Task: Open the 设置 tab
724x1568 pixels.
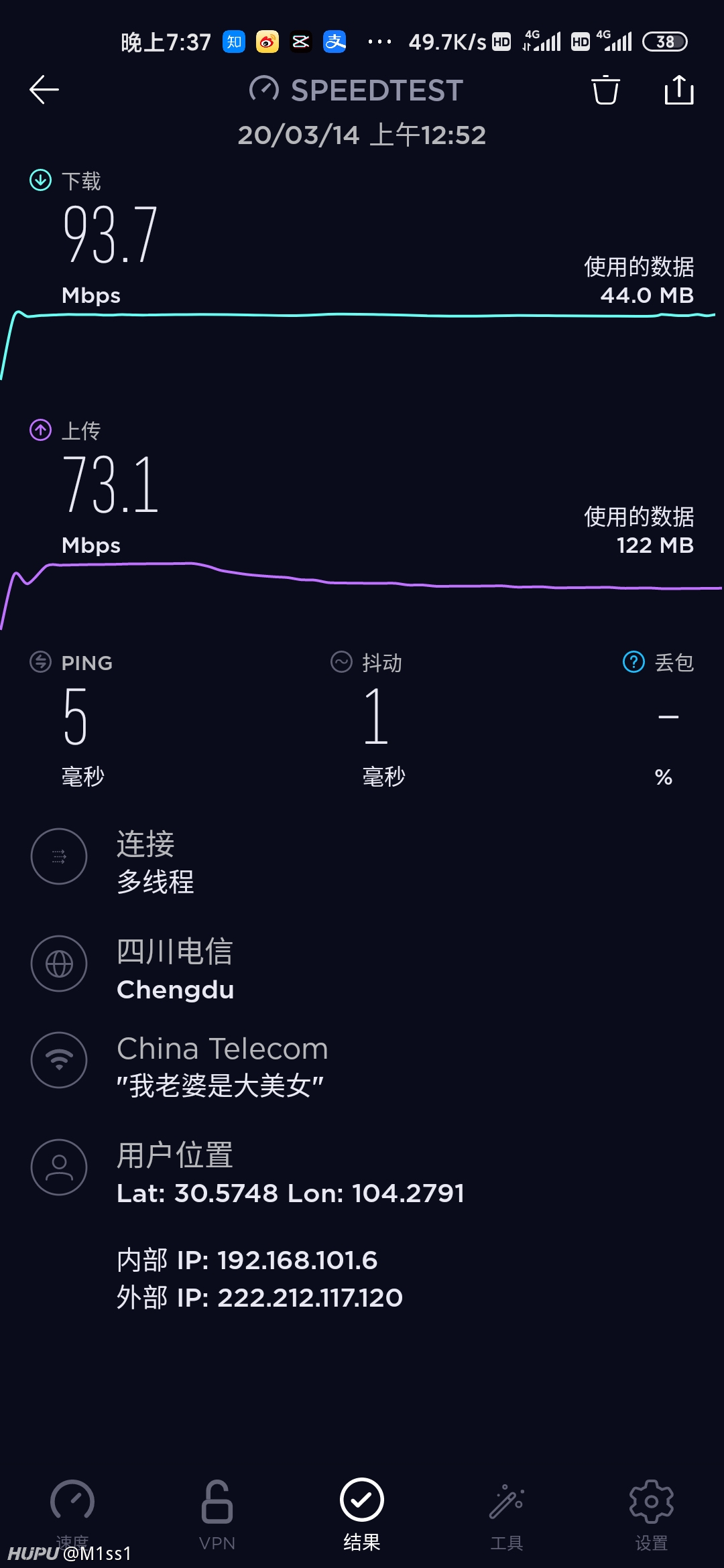Action: [x=652, y=1514]
